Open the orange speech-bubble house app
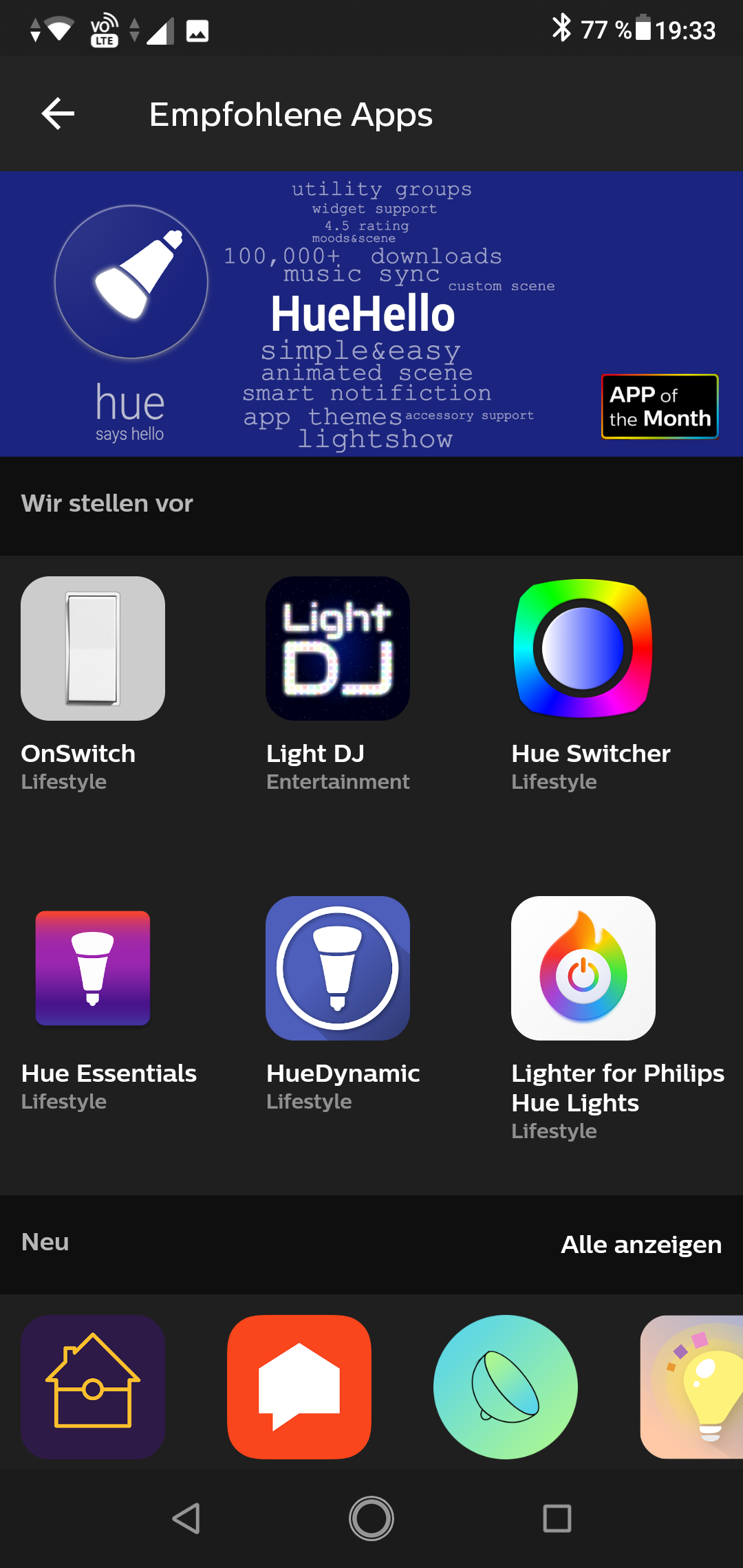The height and width of the screenshot is (1568, 743). tap(299, 1387)
